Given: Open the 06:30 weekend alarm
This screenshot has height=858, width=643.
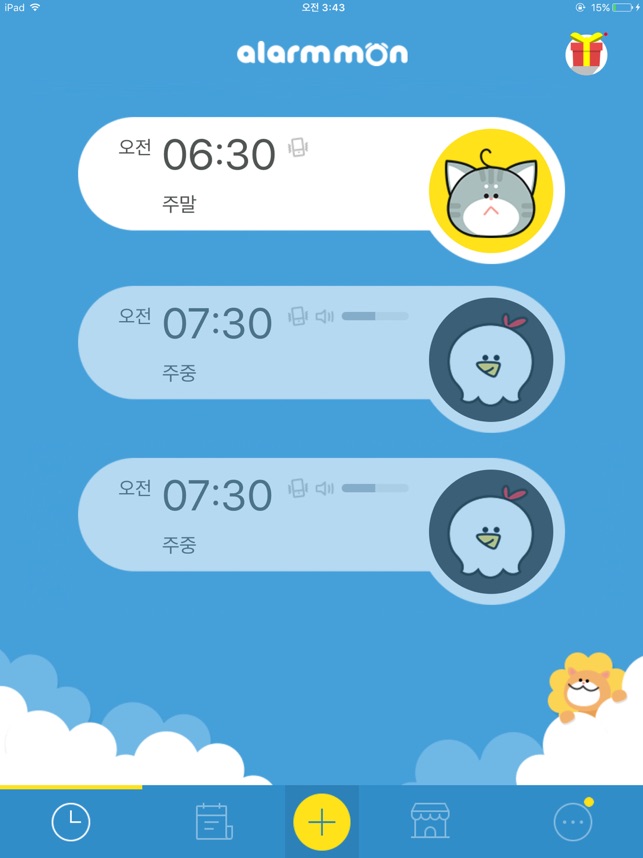Looking at the screenshot, I should pos(250,176).
